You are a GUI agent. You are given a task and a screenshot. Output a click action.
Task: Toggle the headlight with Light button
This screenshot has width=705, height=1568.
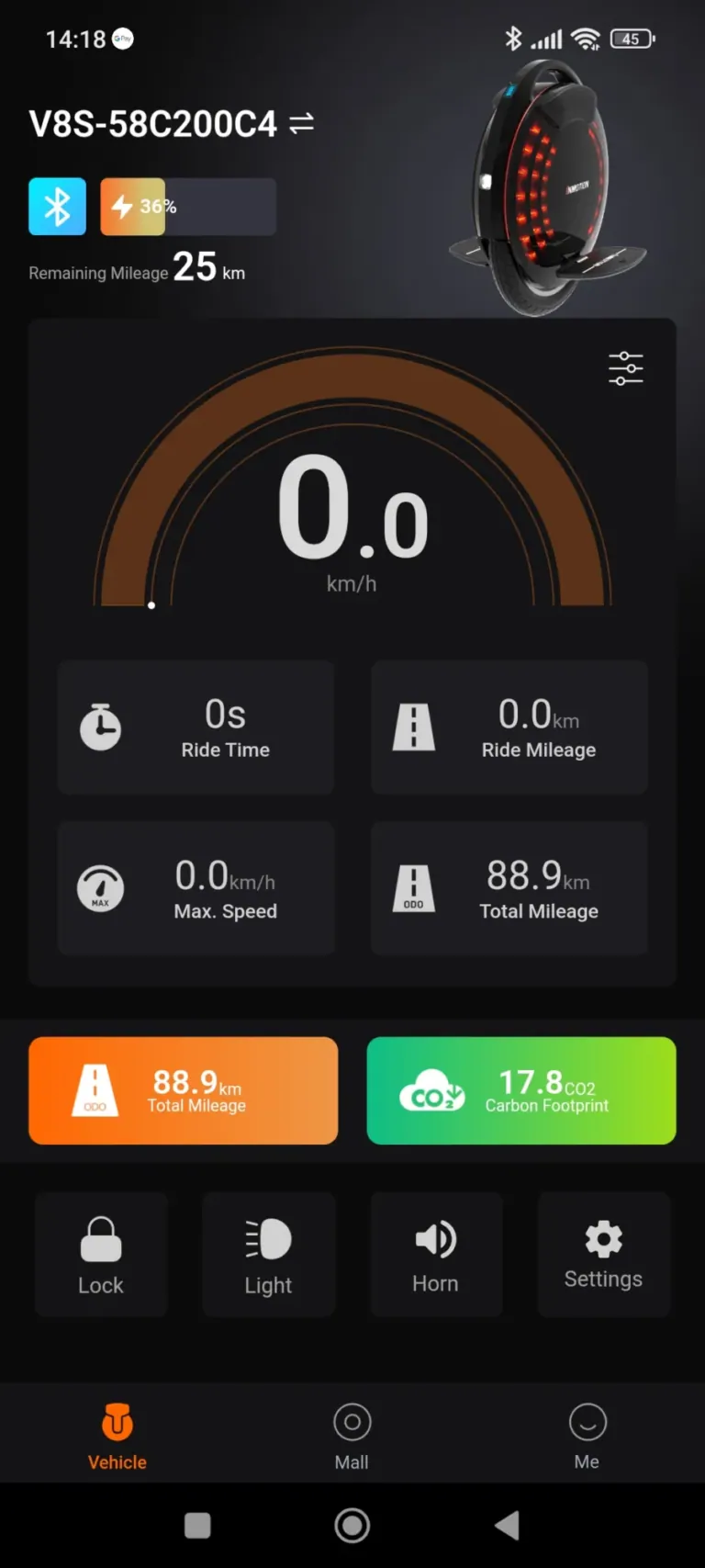[268, 1255]
